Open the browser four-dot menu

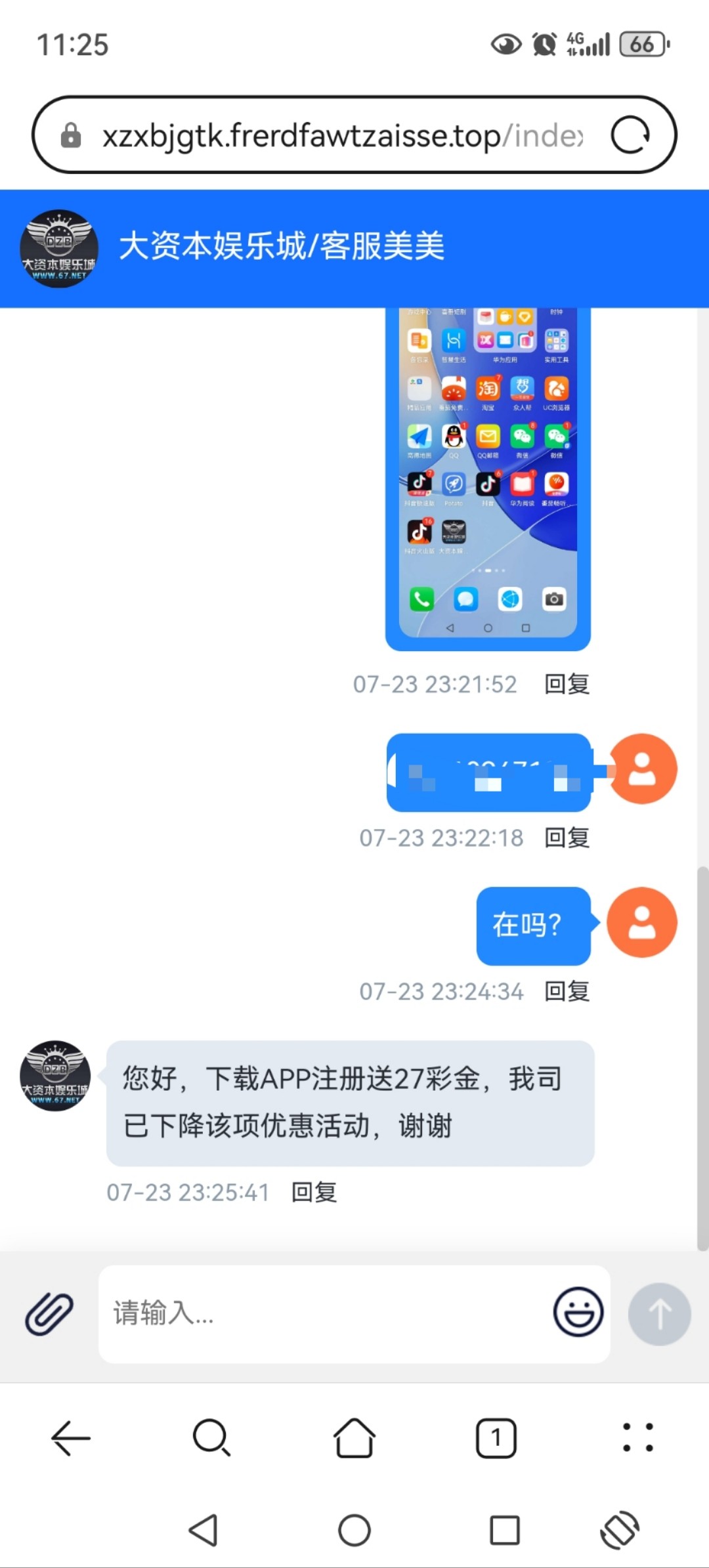pos(637,1438)
